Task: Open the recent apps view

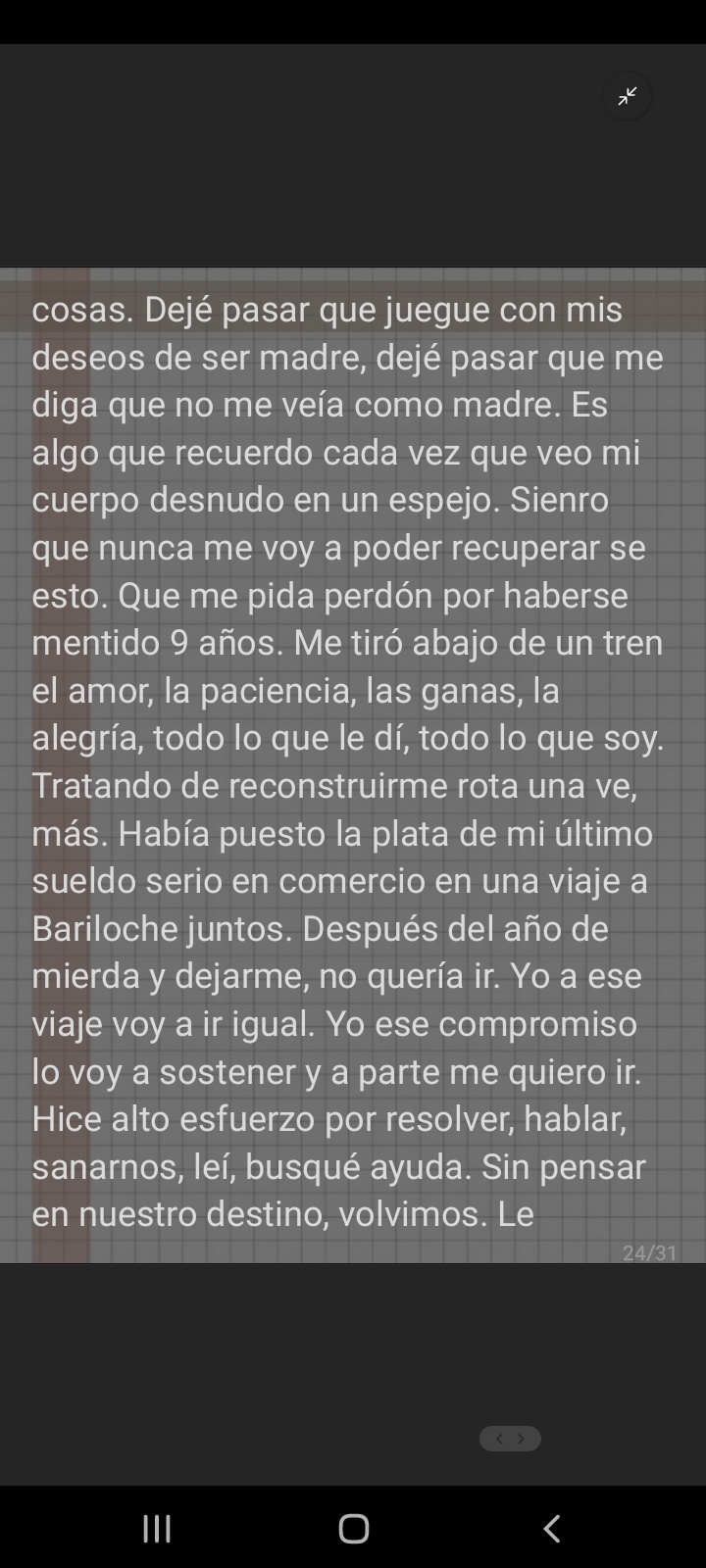Action: coord(157,1528)
